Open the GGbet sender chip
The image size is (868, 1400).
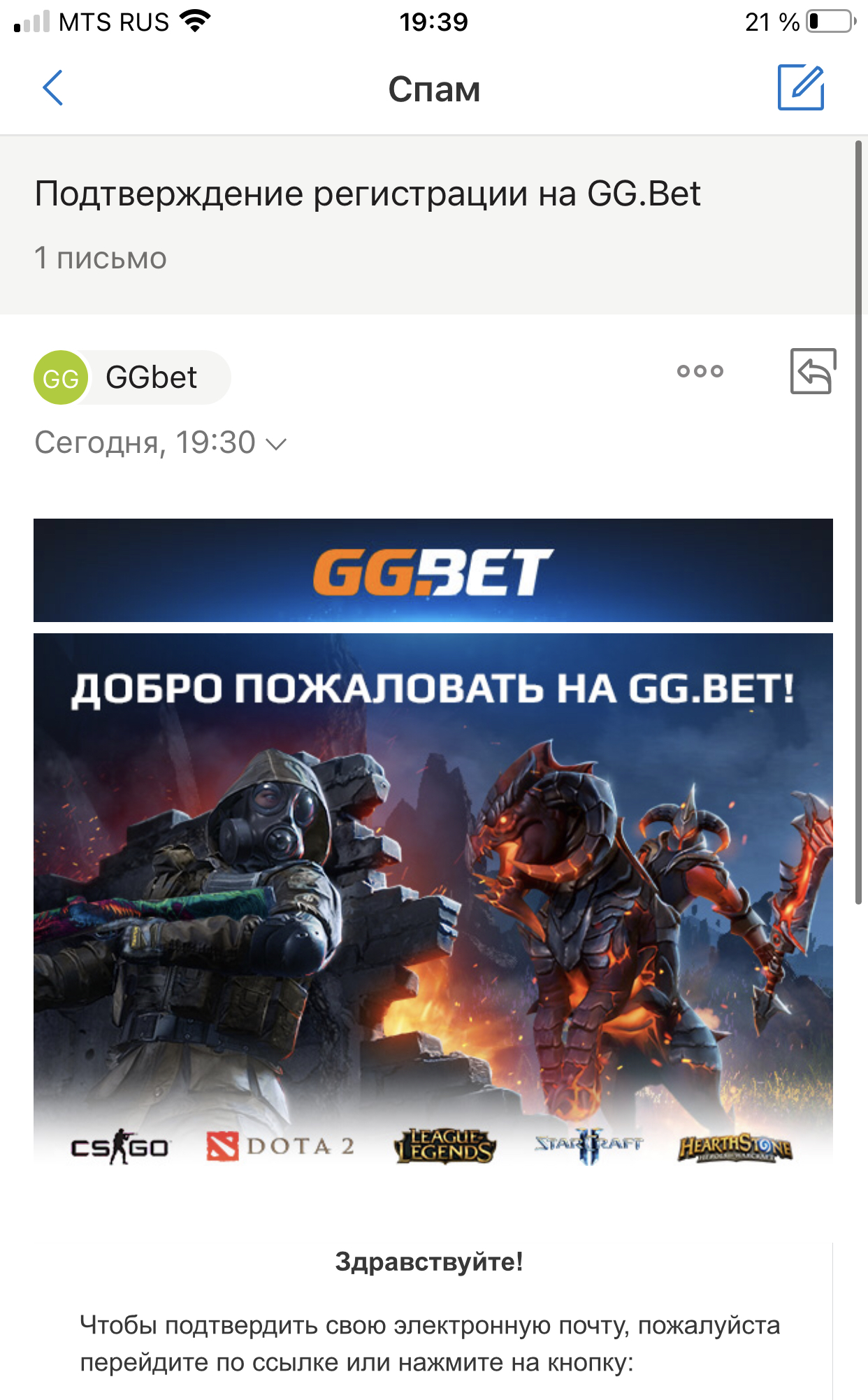[133, 377]
